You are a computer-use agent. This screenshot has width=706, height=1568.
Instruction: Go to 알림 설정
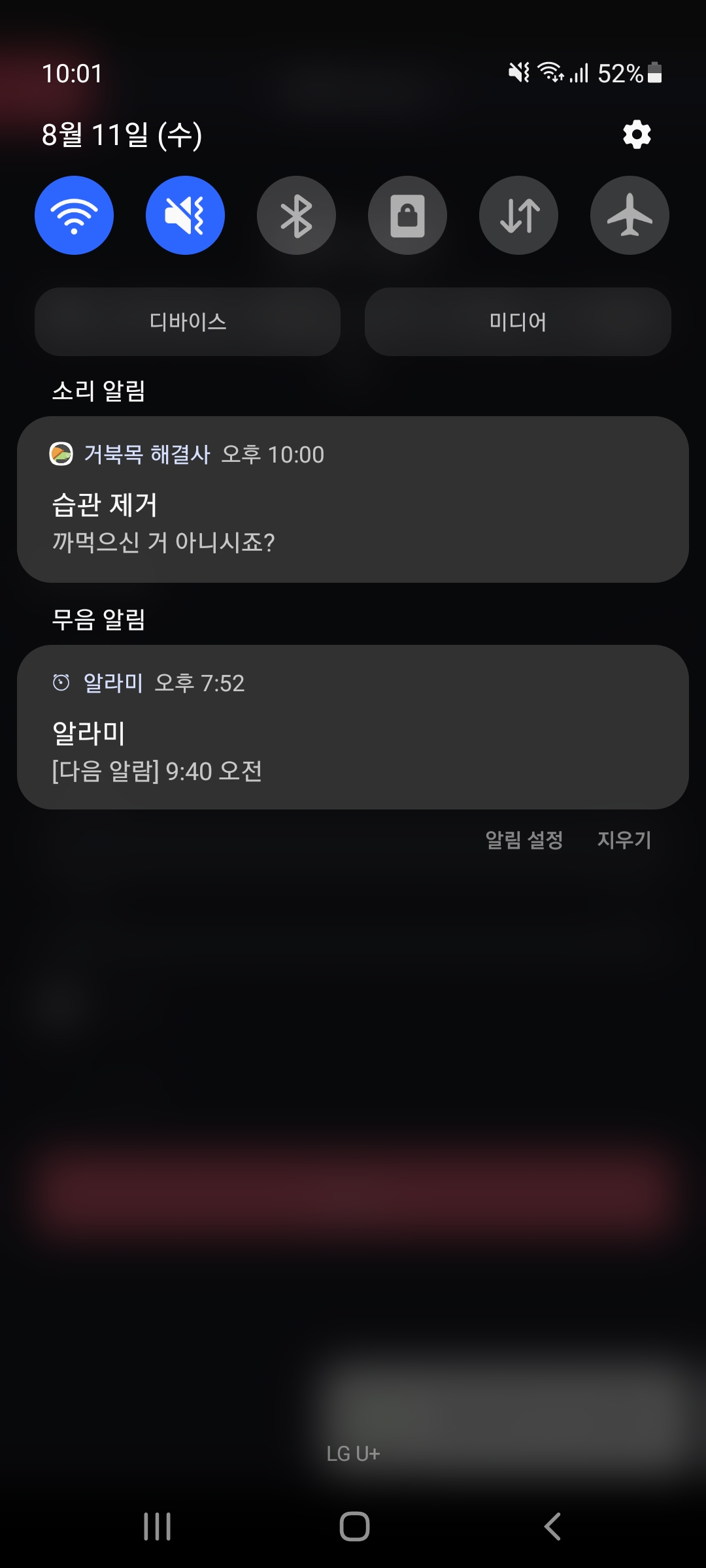click(x=524, y=840)
